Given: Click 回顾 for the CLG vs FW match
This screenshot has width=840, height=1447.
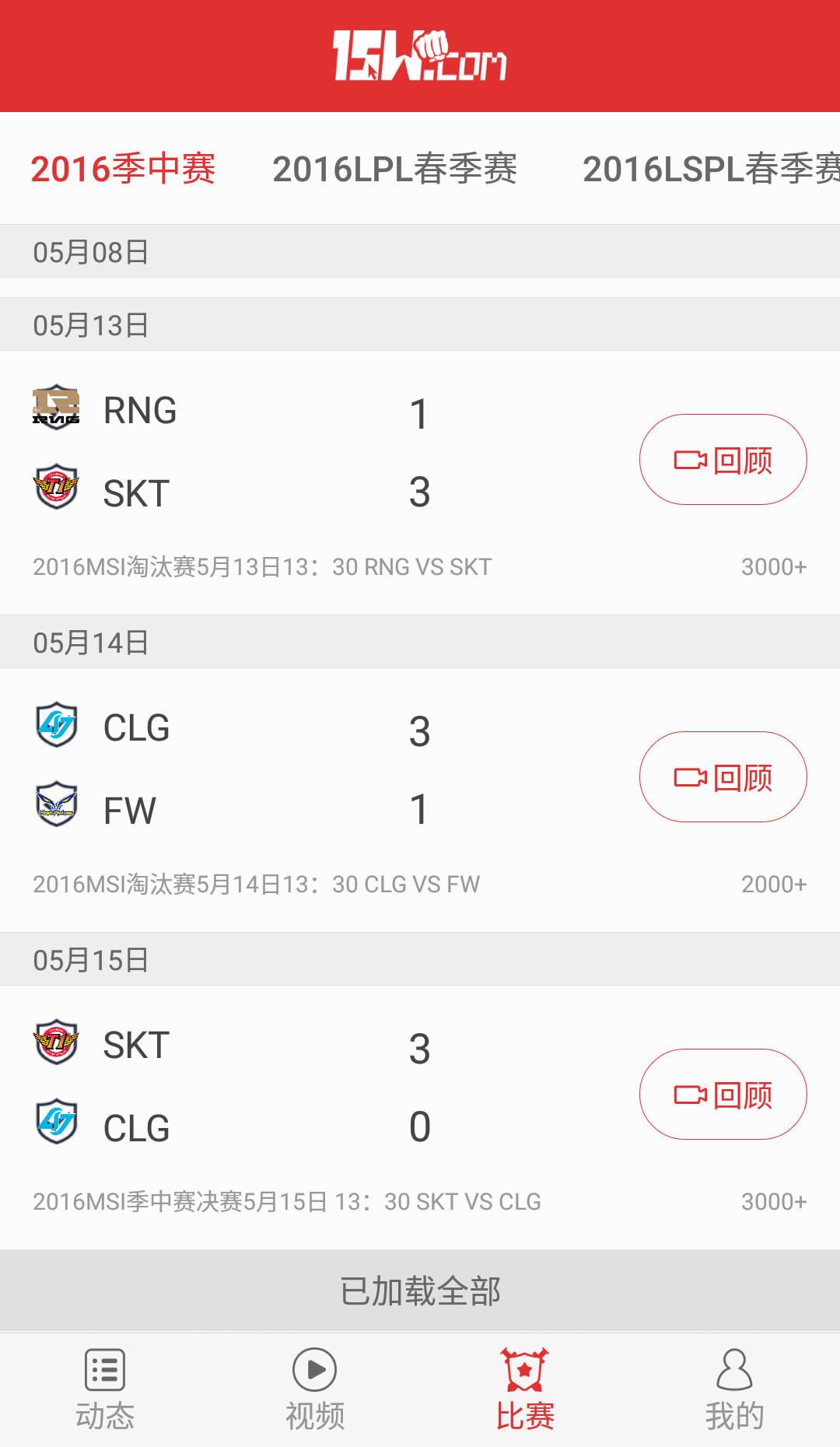Looking at the screenshot, I should 723,776.
